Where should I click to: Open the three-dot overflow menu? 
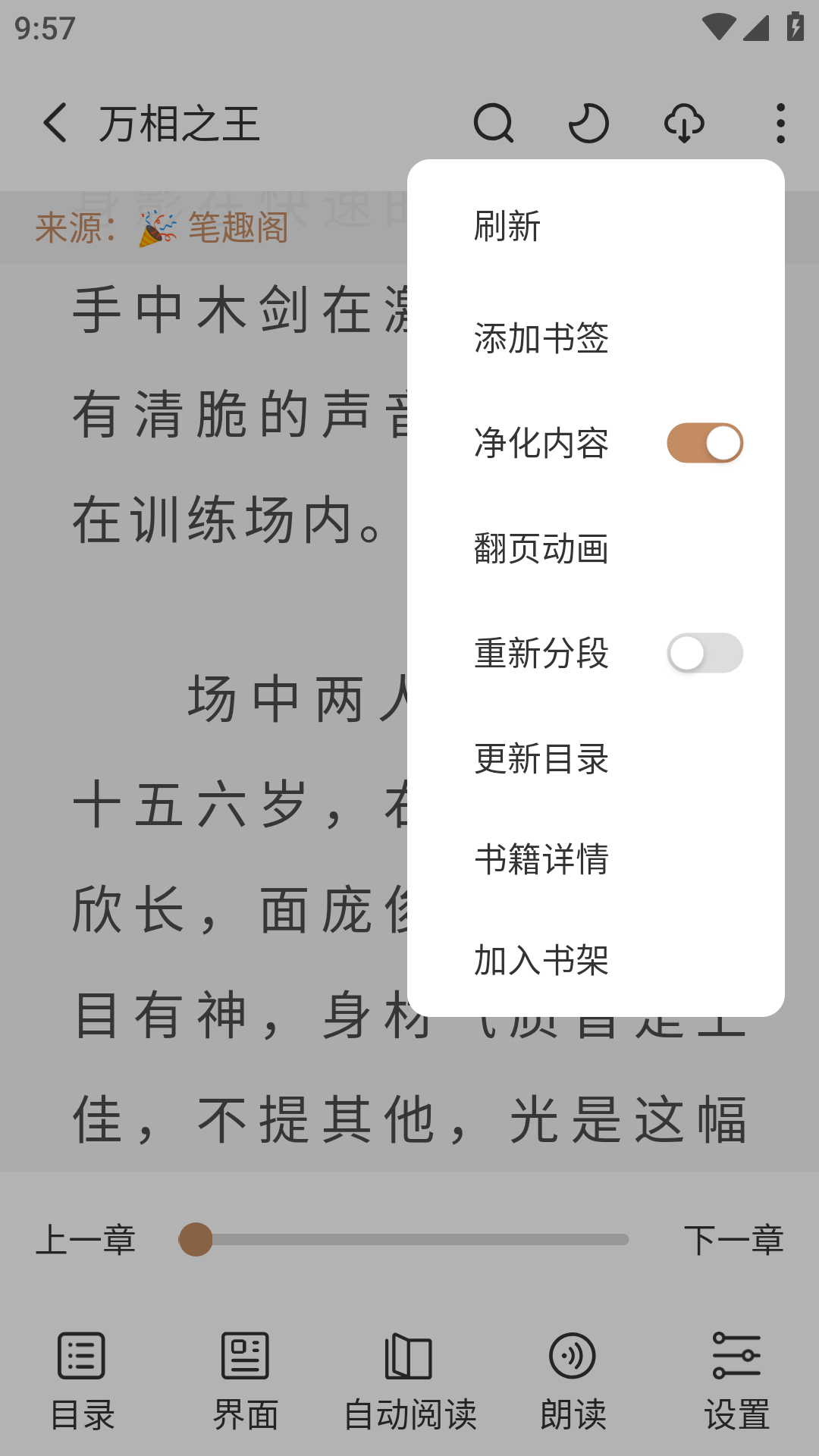click(780, 124)
